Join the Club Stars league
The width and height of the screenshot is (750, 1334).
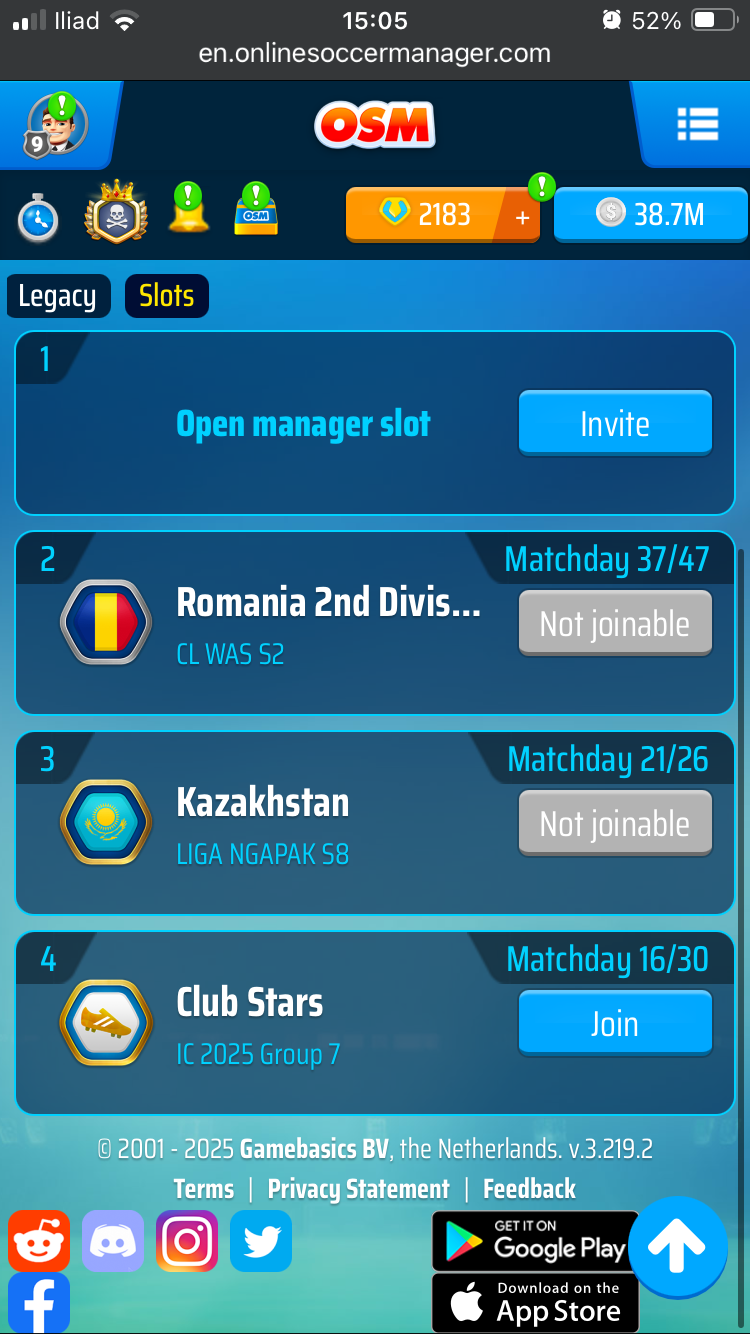click(x=614, y=1024)
